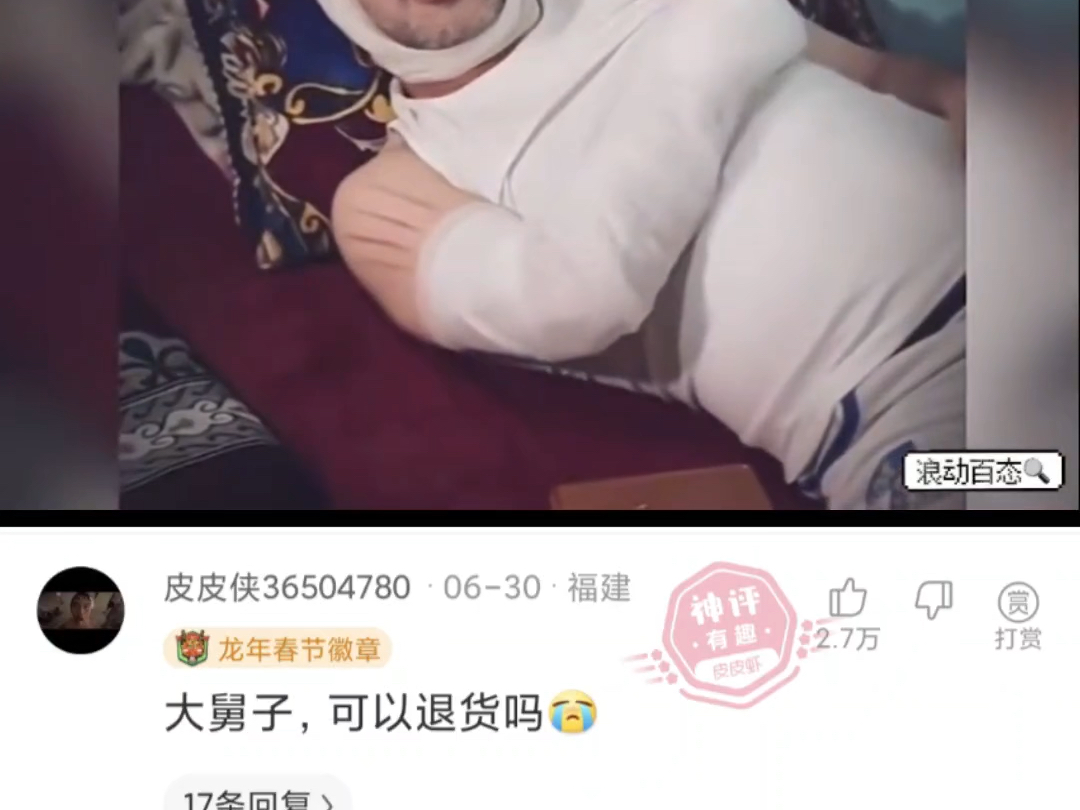Search the 浪动百态 tag
Screen dimensions: 1080x810
click(x=982, y=471)
